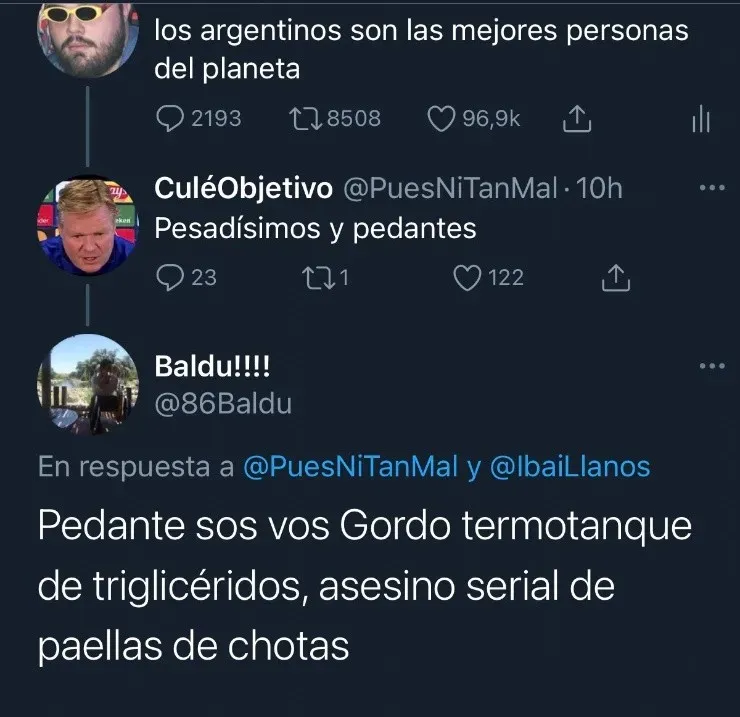This screenshot has height=717, width=740.
Task: Open the top tweet author's avatar
Action: coord(88,35)
